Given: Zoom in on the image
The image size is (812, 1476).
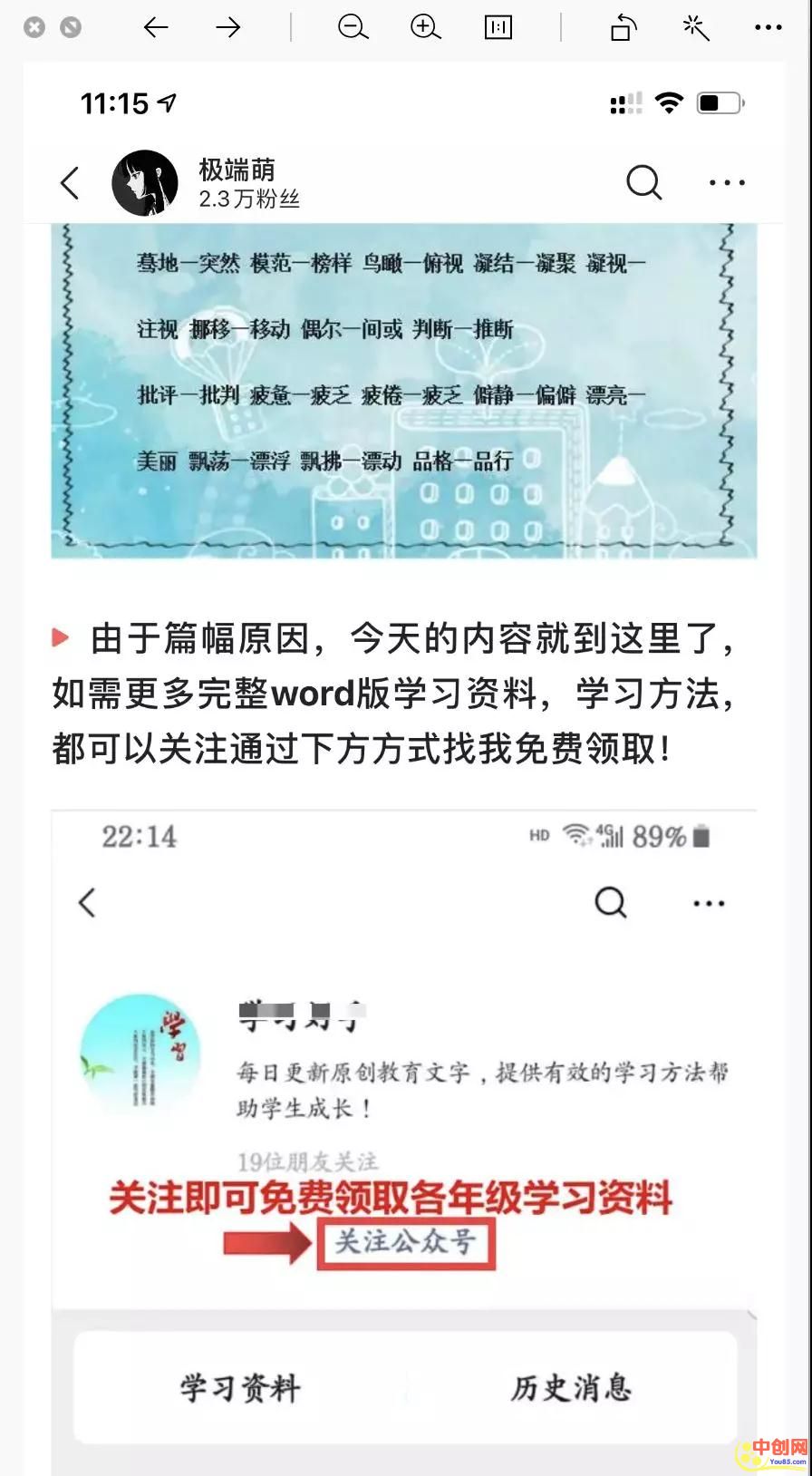Looking at the screenshot, I should [x=425, y=27].
